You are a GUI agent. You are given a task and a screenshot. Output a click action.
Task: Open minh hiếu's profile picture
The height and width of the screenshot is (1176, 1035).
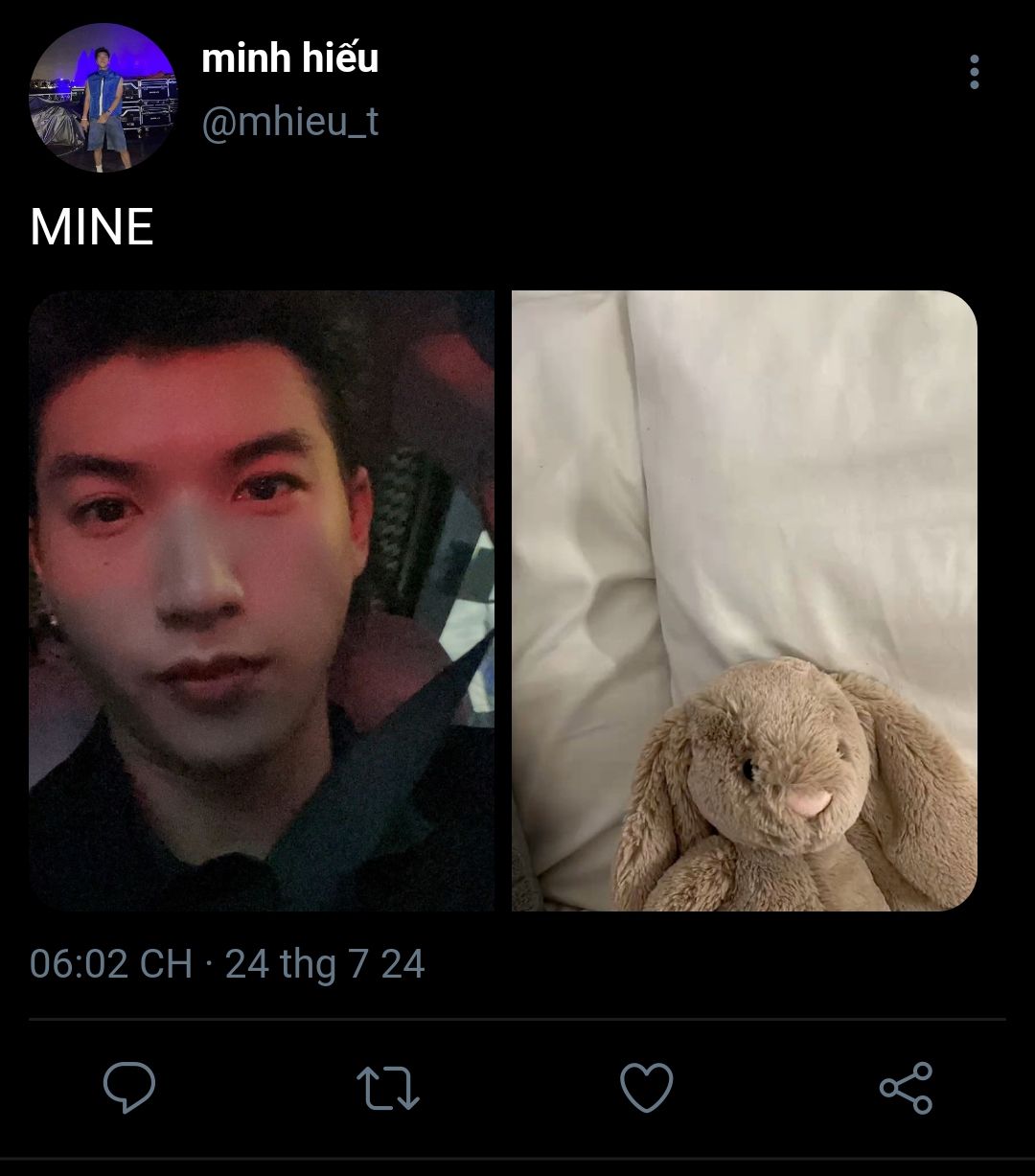point(103,98)
